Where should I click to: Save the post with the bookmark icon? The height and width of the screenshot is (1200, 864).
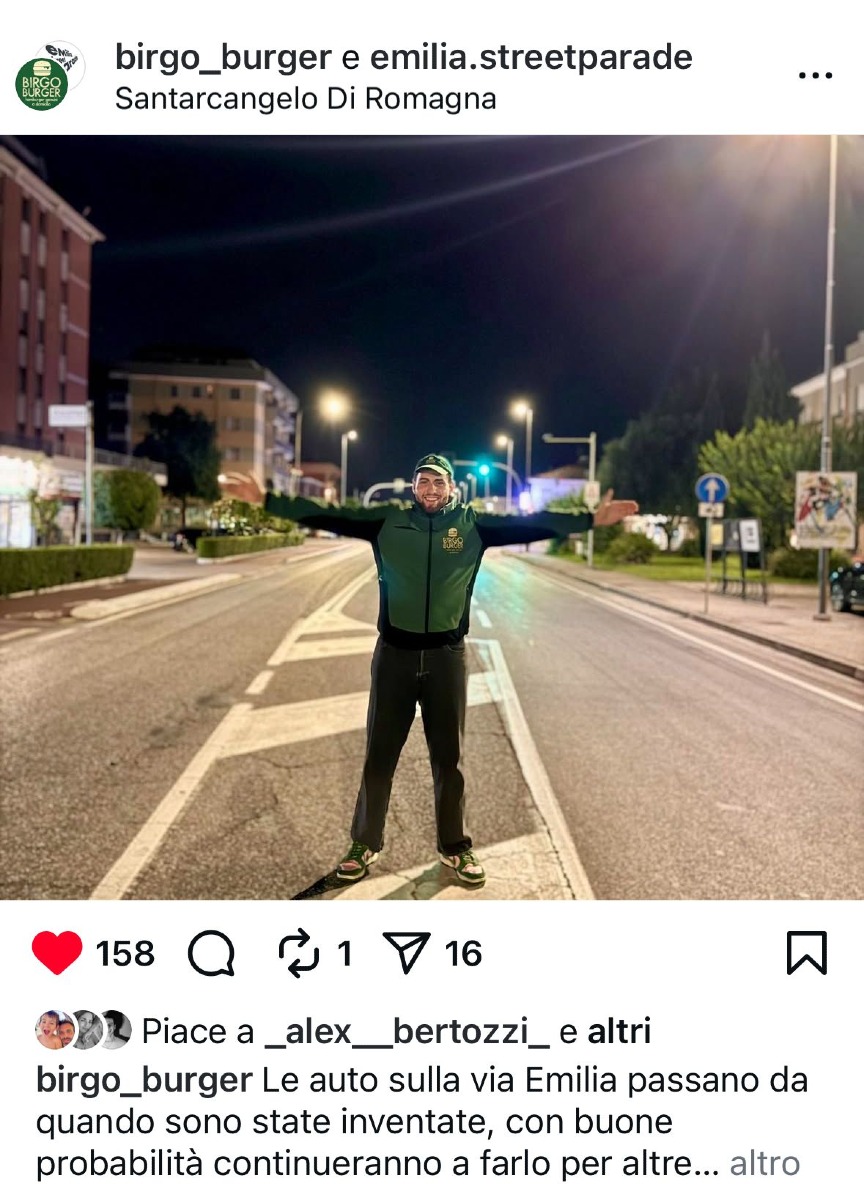point(806,953)
